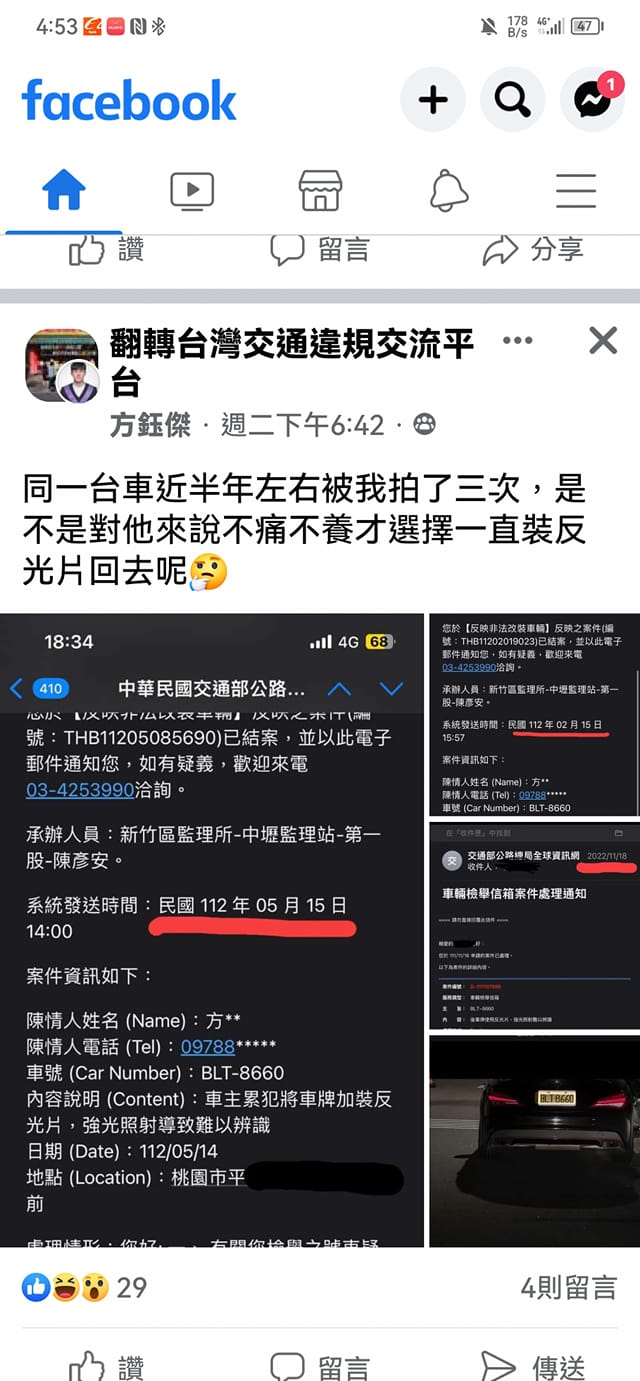See who reacted to the post

pos(85,1288)
